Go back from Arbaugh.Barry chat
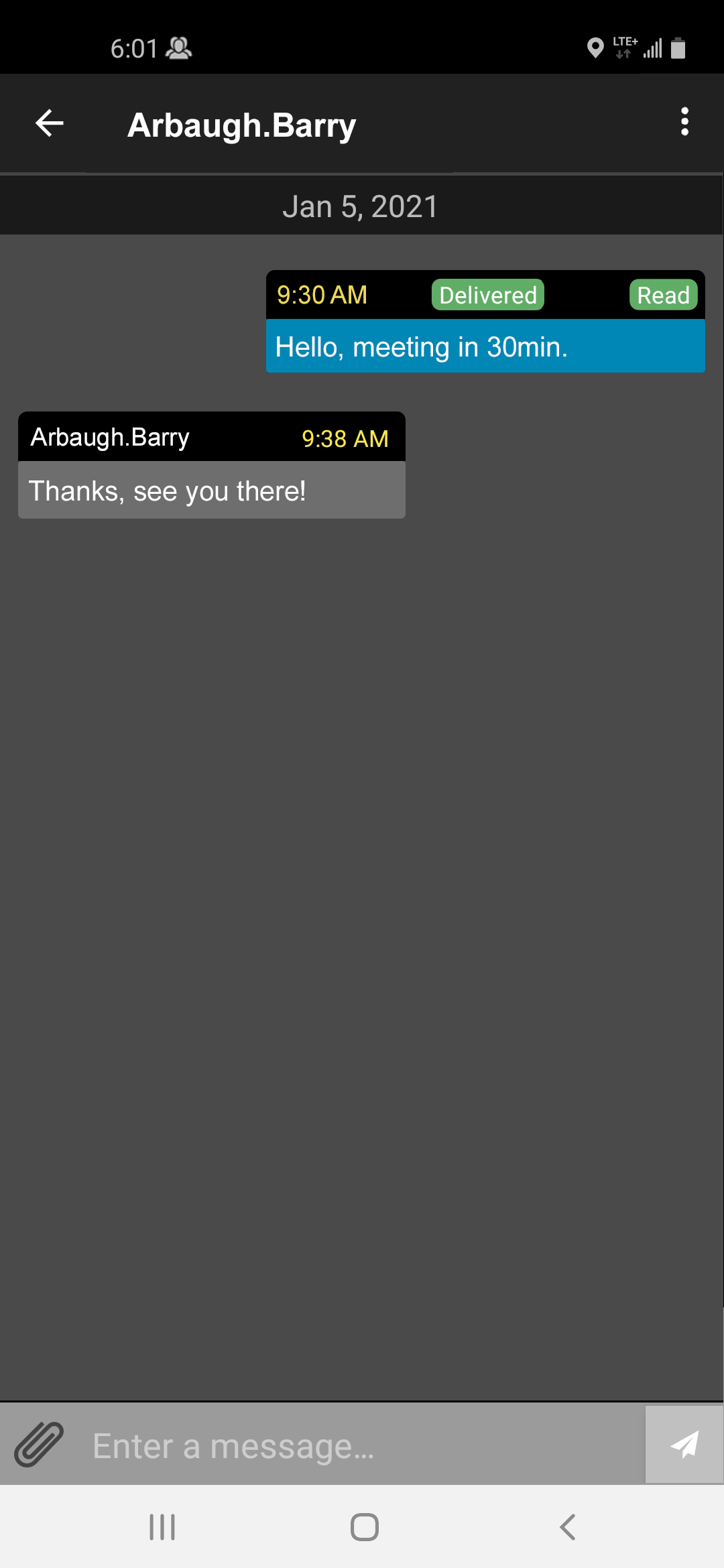 [50, 123]
